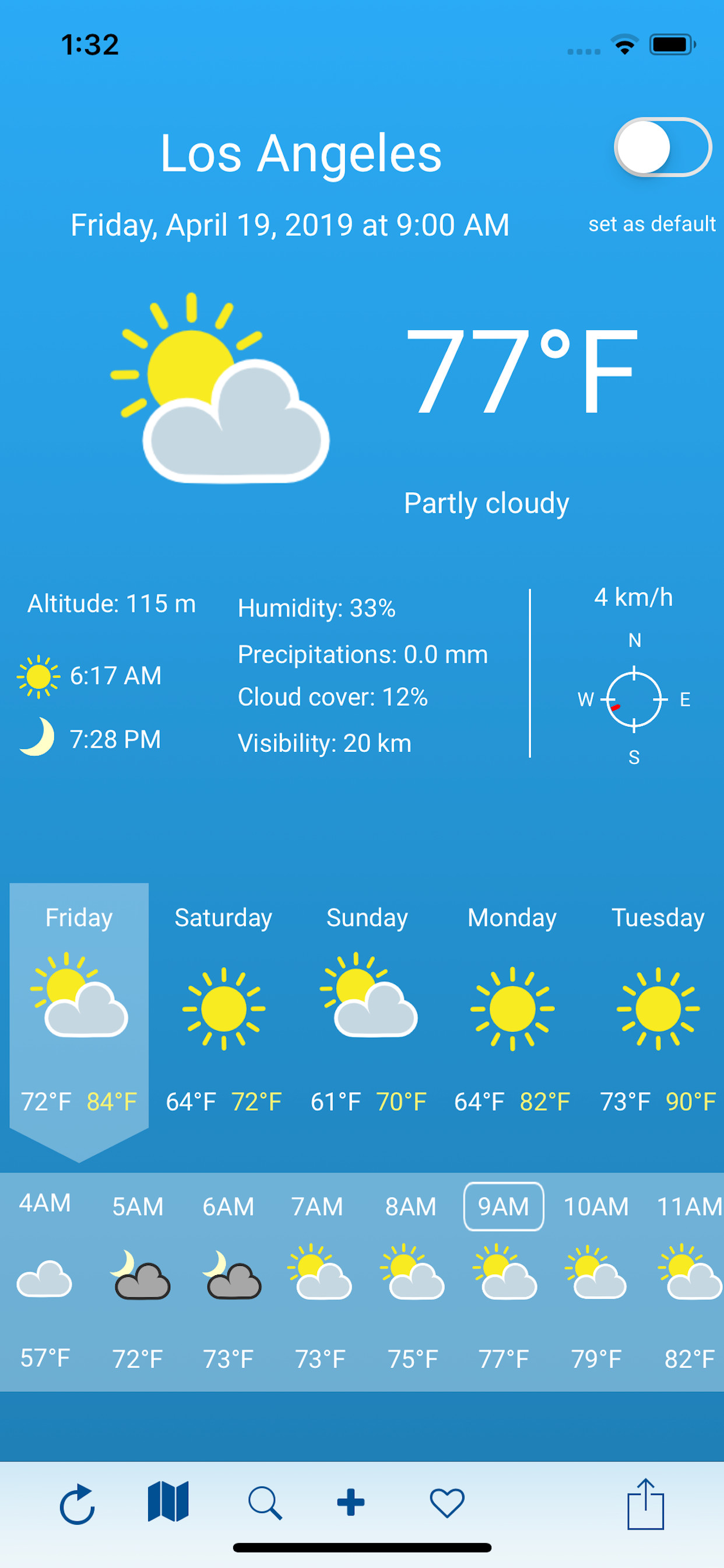
Task: Show the 11AM hourly forecast
Action: 690,1282
